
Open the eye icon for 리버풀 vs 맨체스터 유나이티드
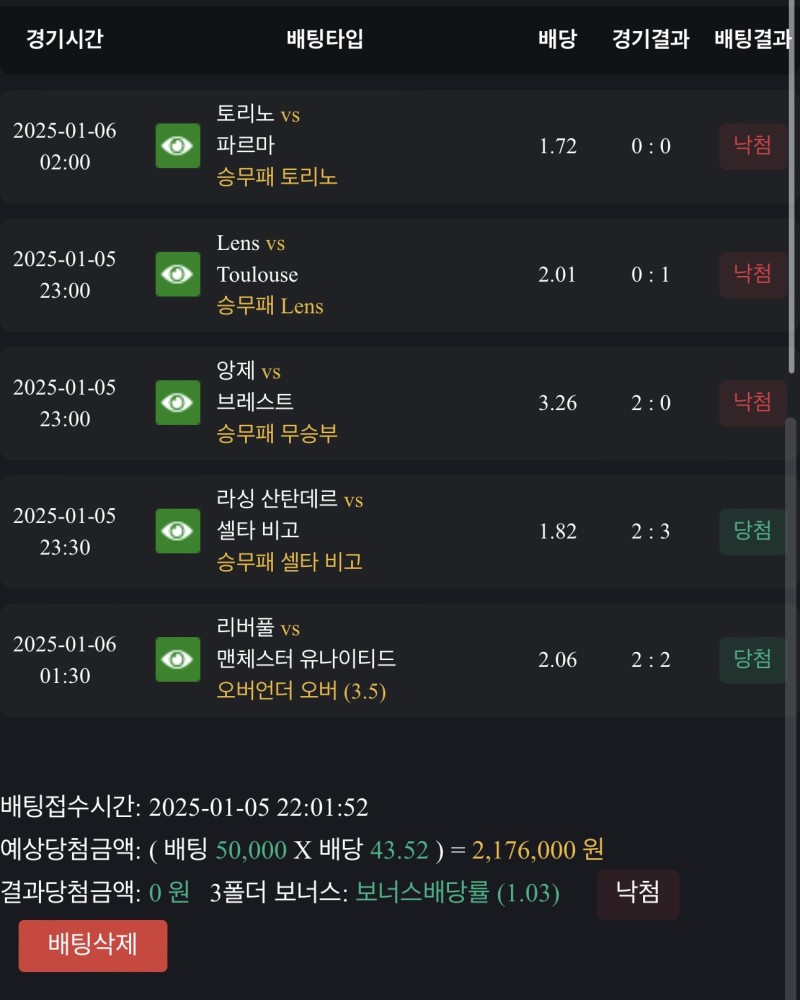pos(178,659)
